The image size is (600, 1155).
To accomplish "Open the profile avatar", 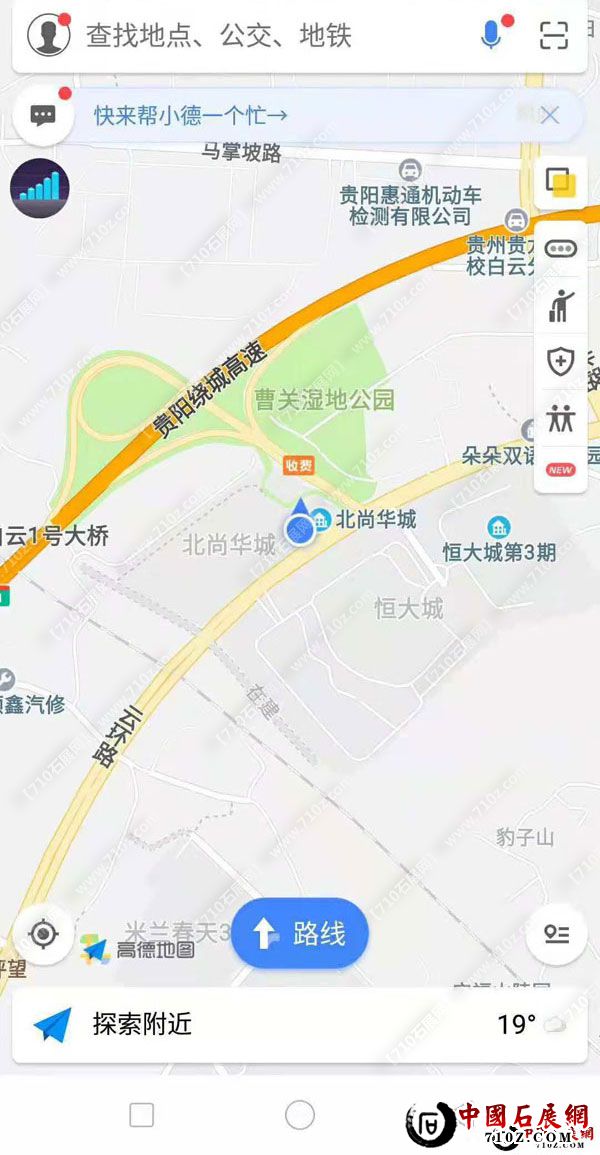I will 48,36.
